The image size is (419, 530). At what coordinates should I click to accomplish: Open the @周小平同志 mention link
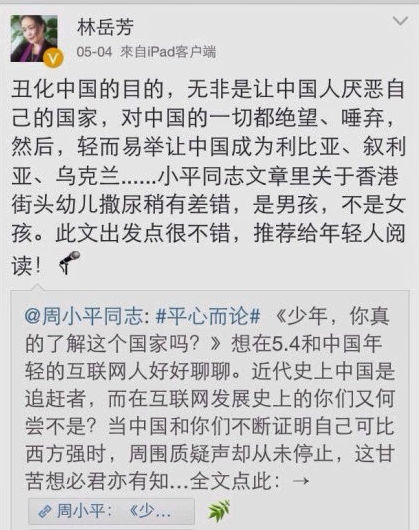tap(87, 317)
